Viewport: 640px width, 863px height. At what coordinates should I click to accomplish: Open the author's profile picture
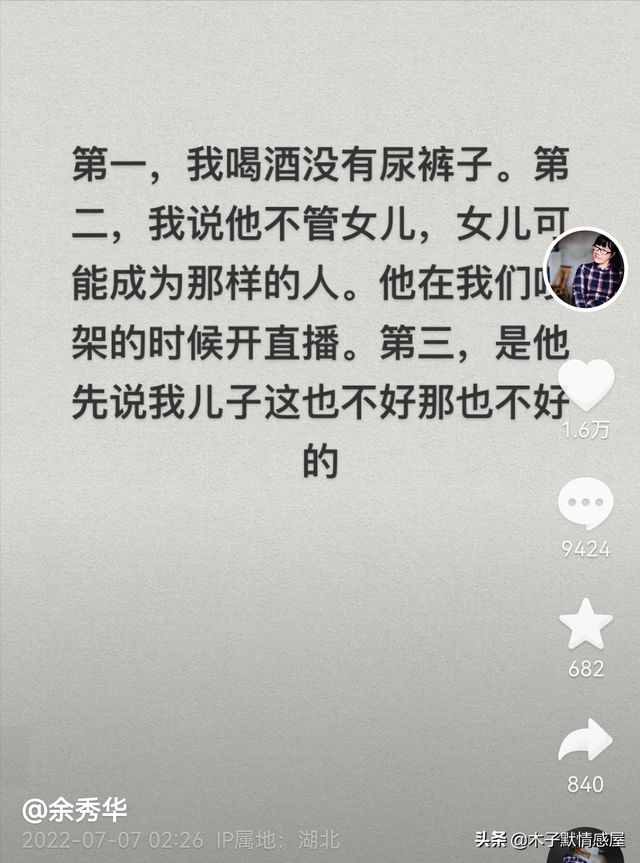click(x=586, y=269)
